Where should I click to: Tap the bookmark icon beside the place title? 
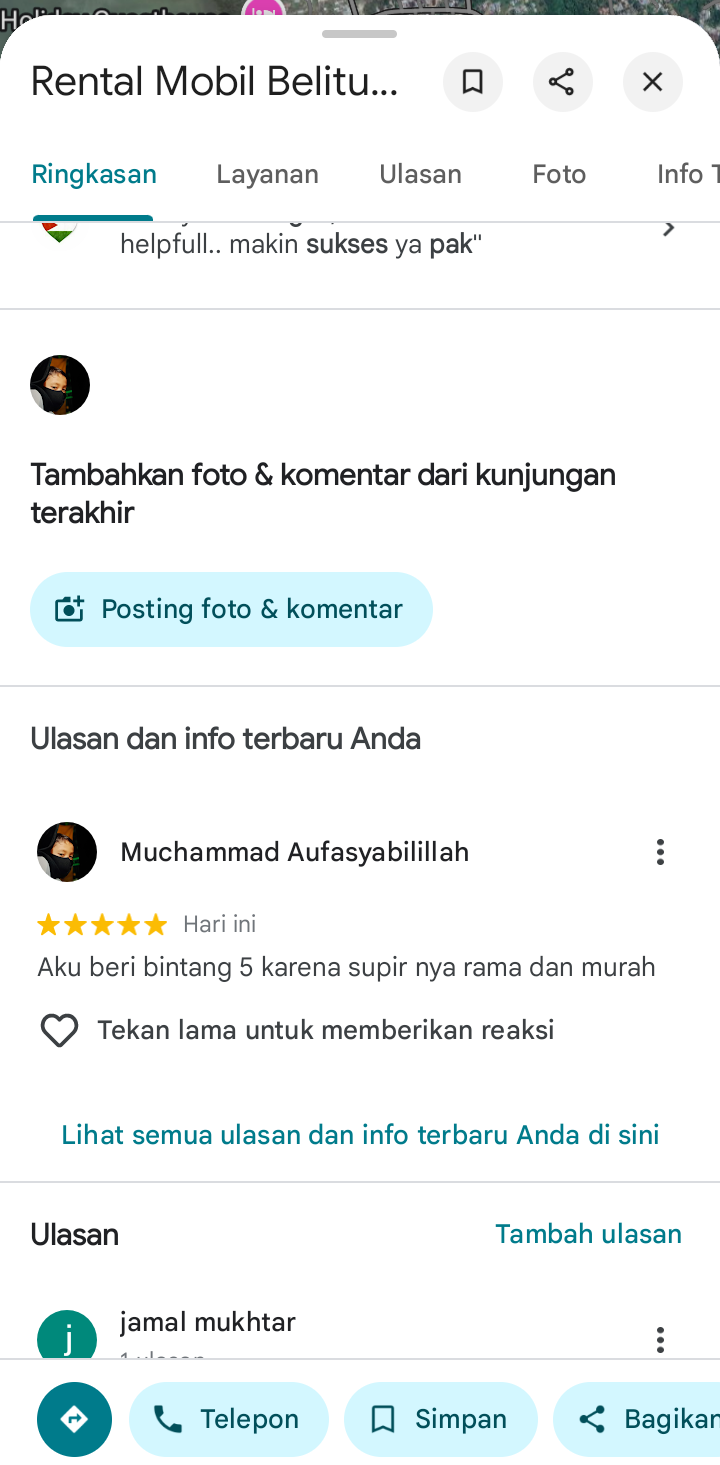click(472, 82)
